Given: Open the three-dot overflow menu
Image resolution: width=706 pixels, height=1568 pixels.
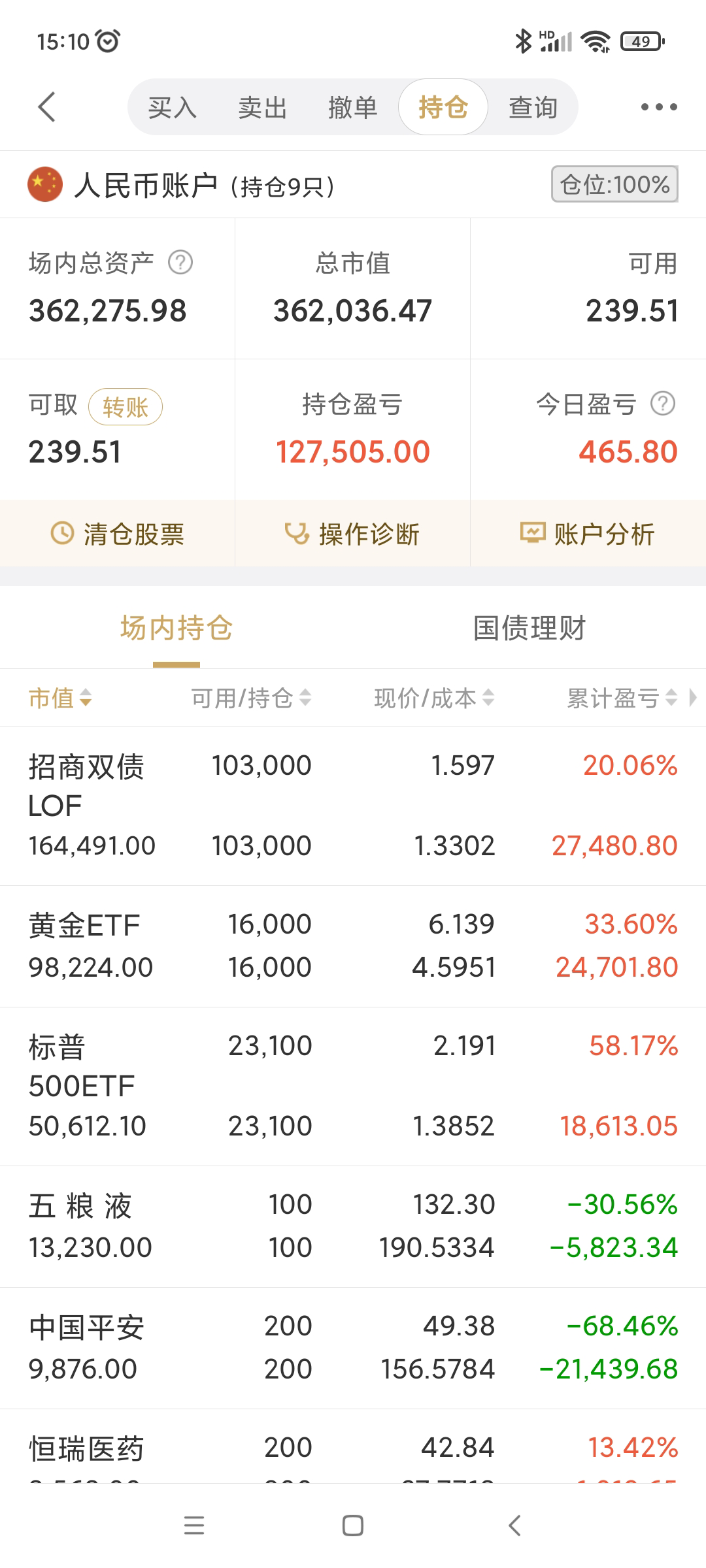Looking at the screenshot, I should coord(658,107).
